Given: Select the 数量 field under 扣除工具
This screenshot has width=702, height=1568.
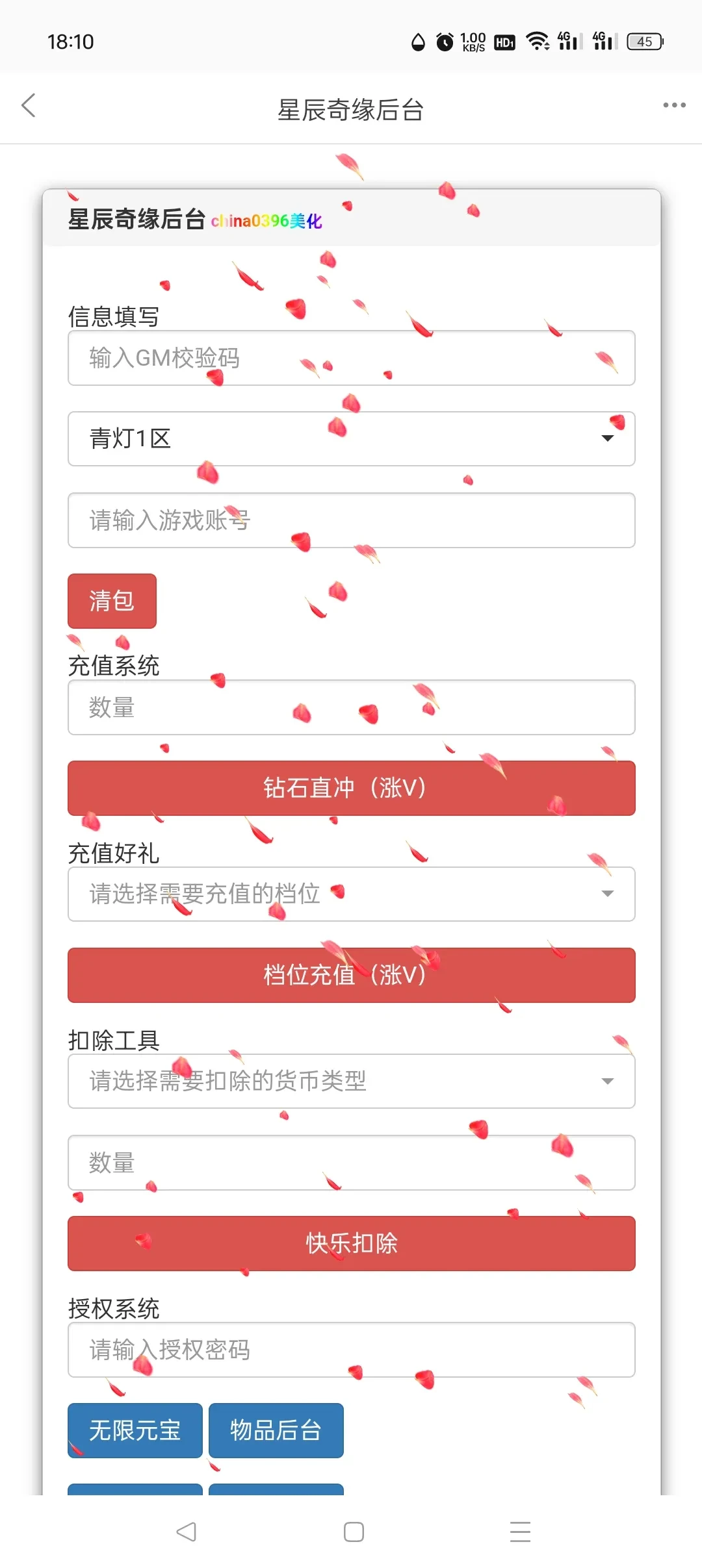Looking at the screenshot, I should click(x=351, y=1163).
